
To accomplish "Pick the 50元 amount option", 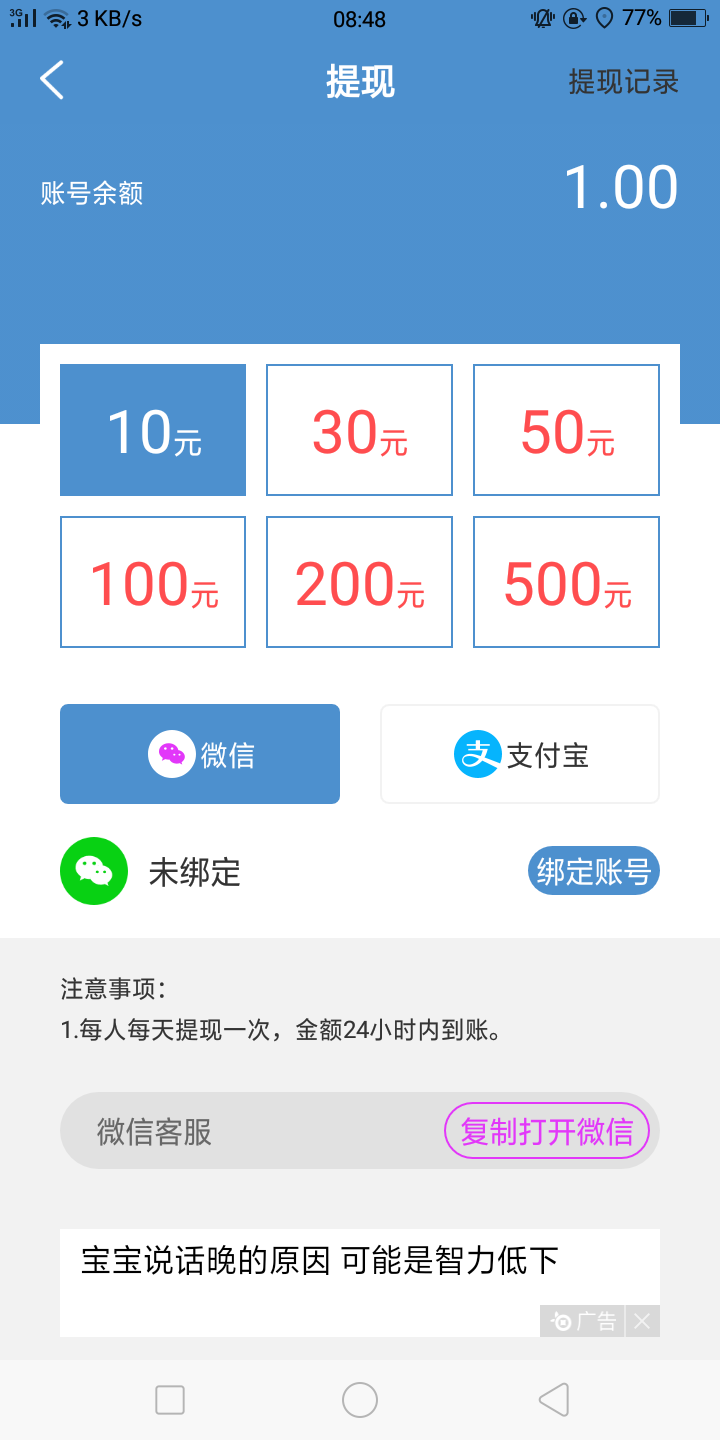I will pyautogui.click(x=566, y=430).
